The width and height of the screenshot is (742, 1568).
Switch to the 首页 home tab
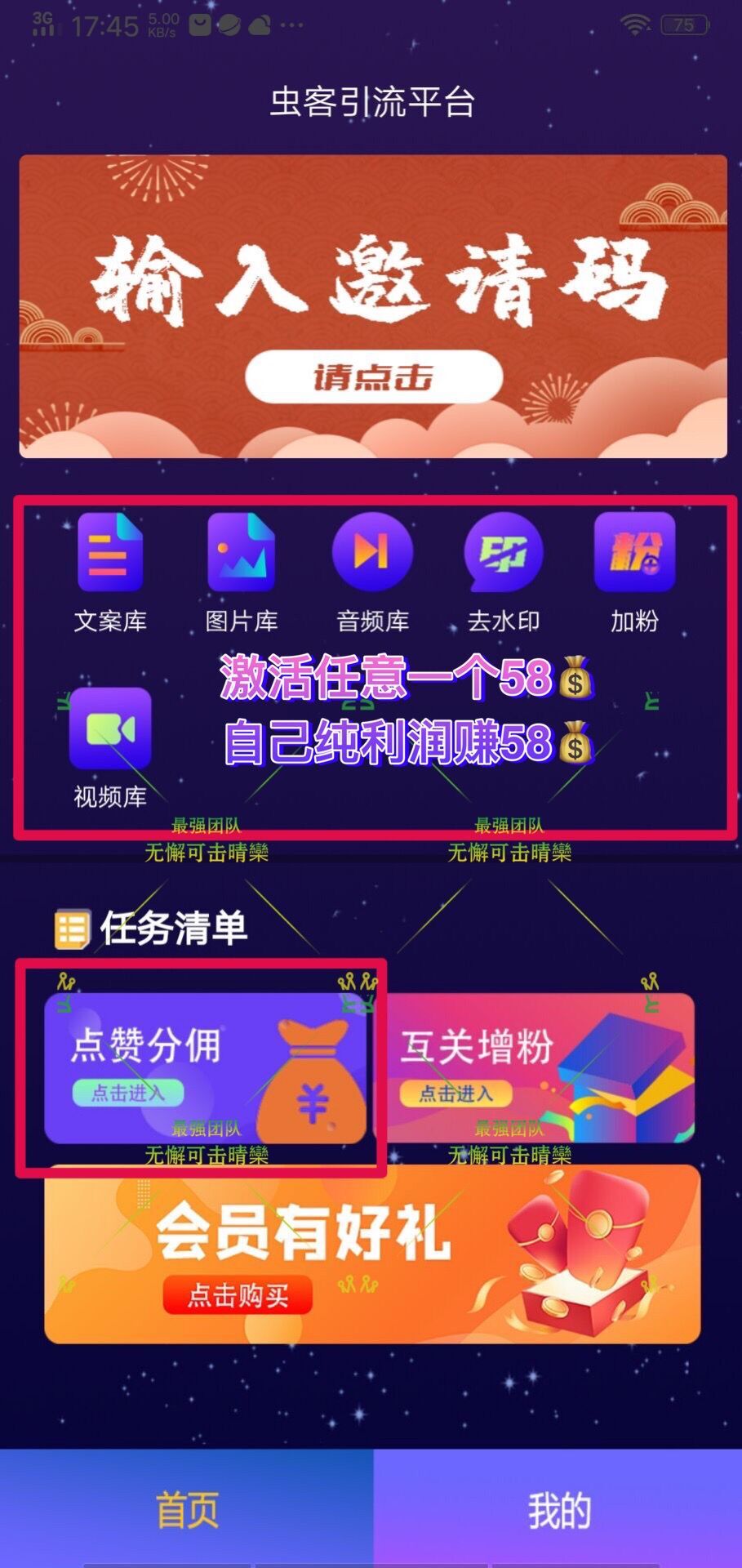click(x=187, y=1509)
